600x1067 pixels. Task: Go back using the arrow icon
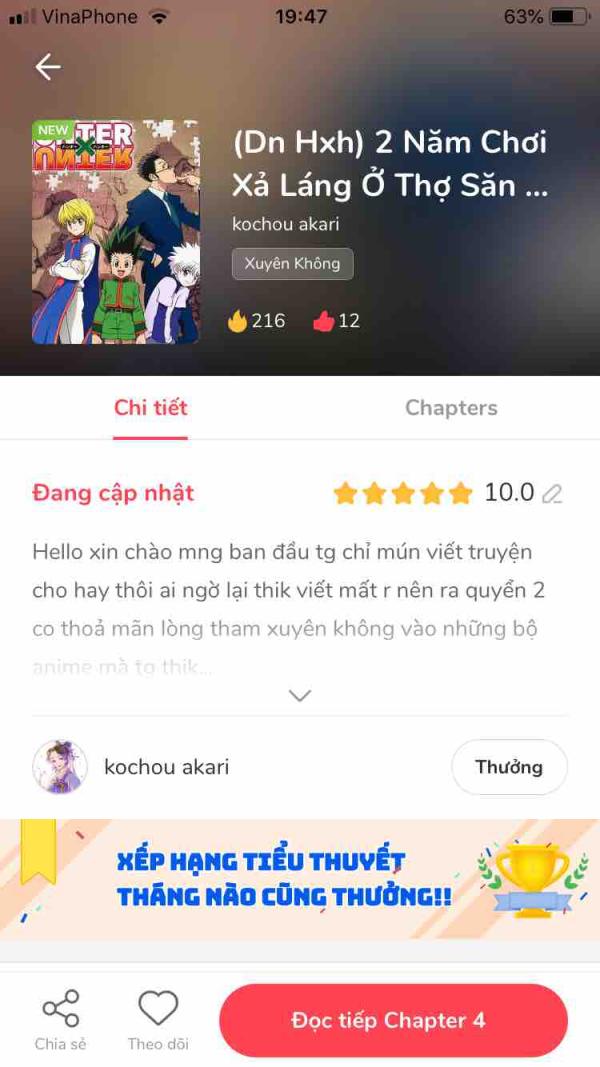click(x=48, y=67)
